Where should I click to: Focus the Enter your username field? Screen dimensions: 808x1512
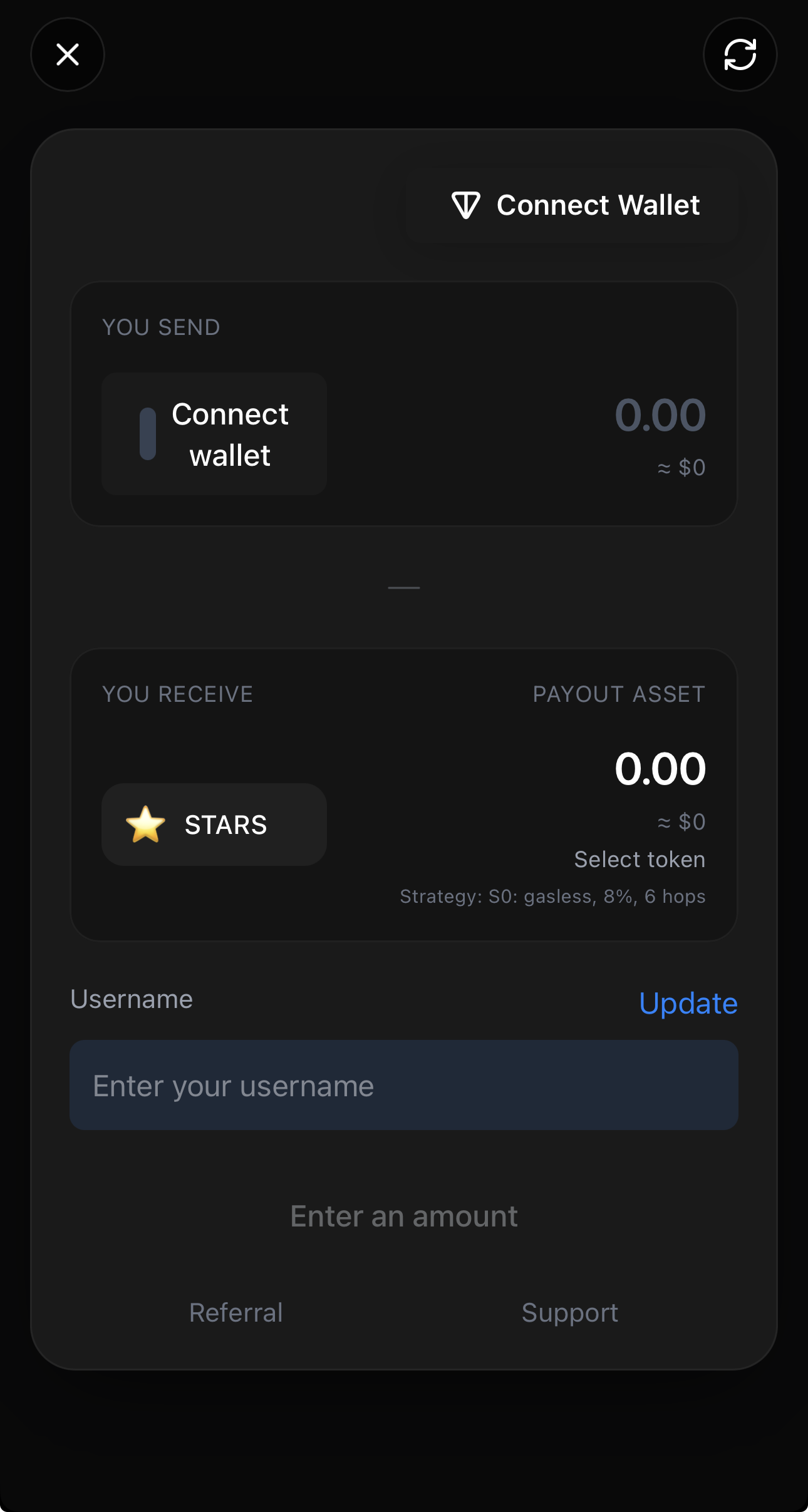point(403,1086)
